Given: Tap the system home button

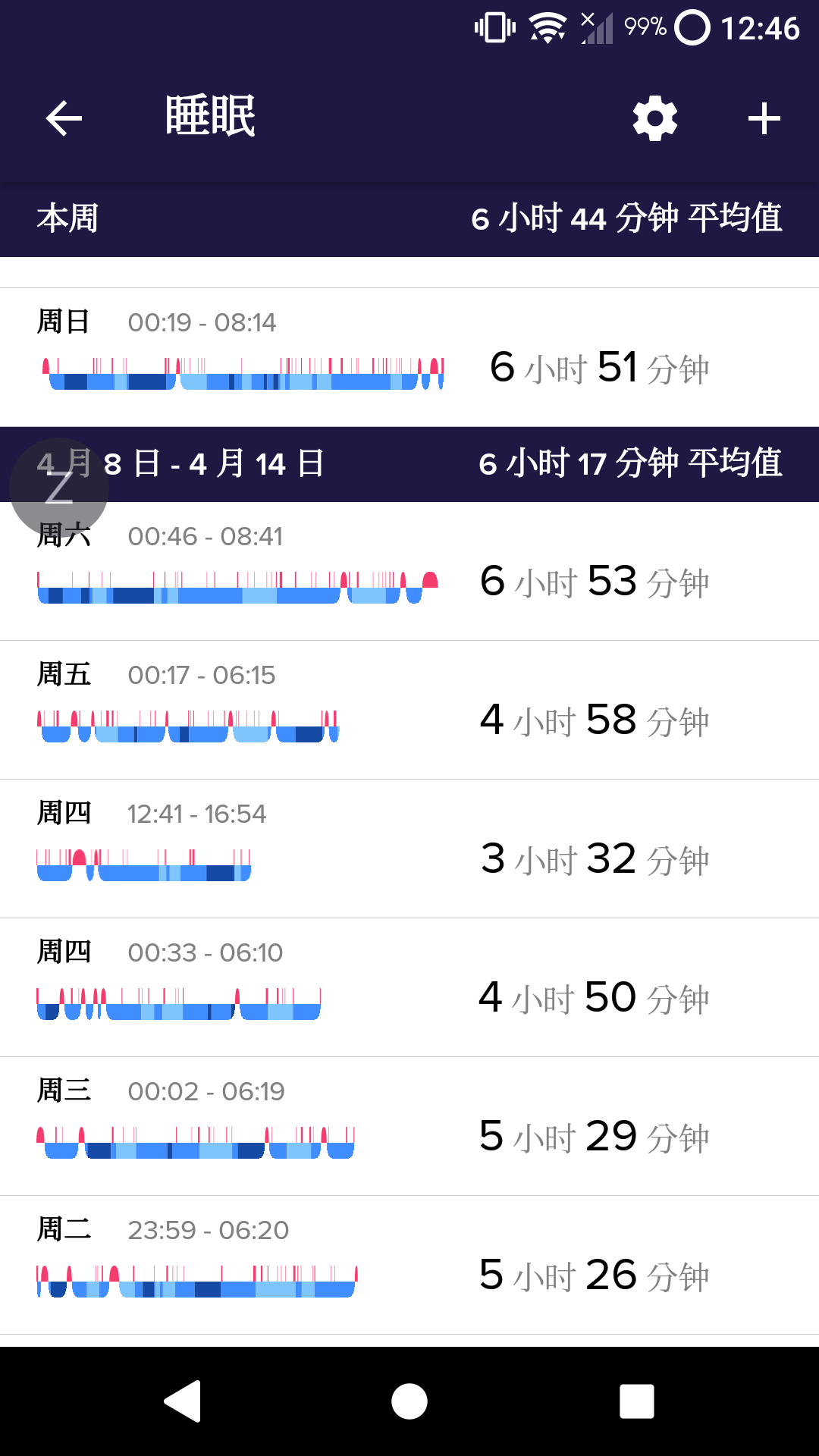Looking at the screenshot, I should (409, 1401).
